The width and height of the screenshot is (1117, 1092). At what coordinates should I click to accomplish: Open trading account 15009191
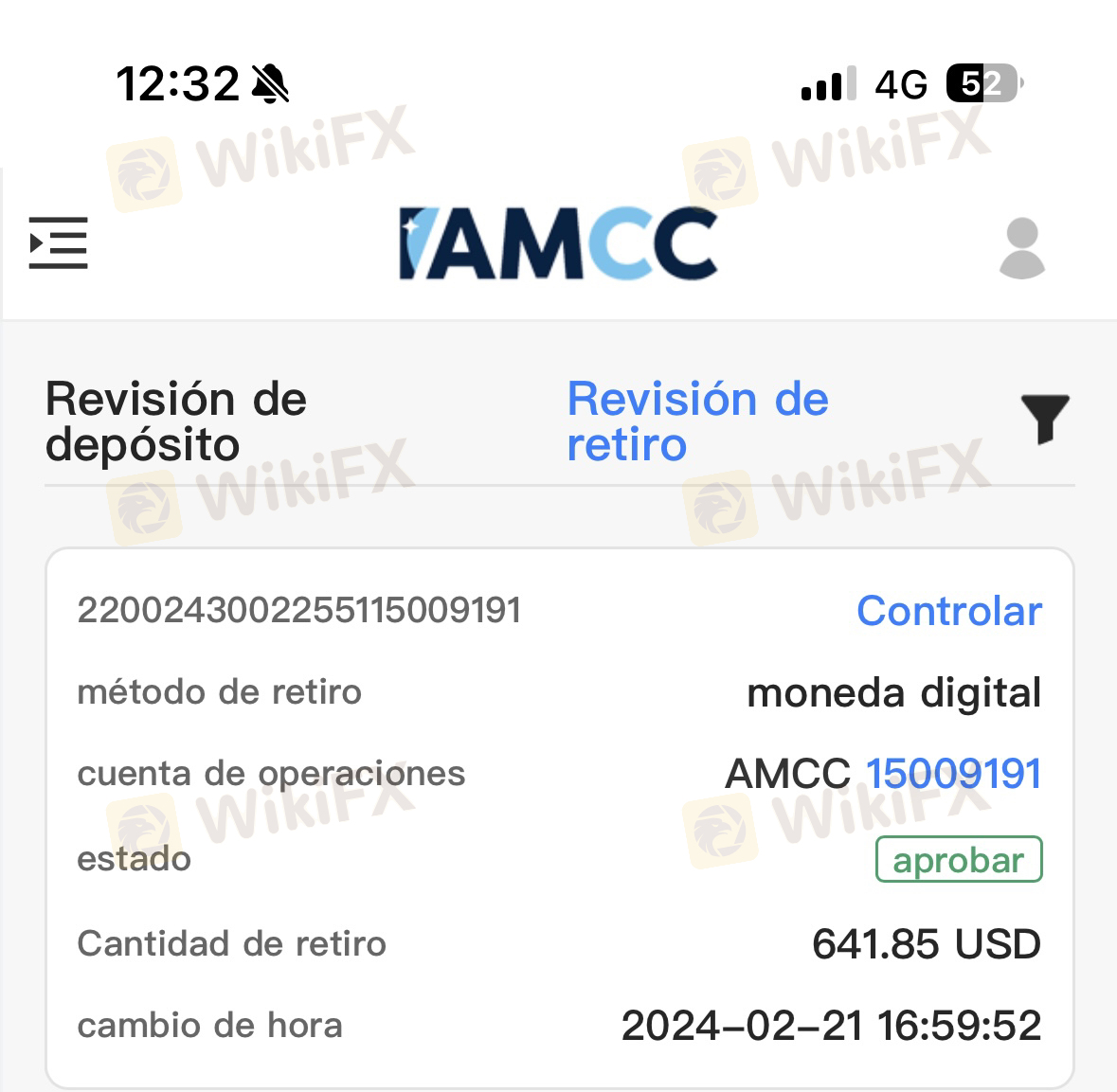(953, 774)
